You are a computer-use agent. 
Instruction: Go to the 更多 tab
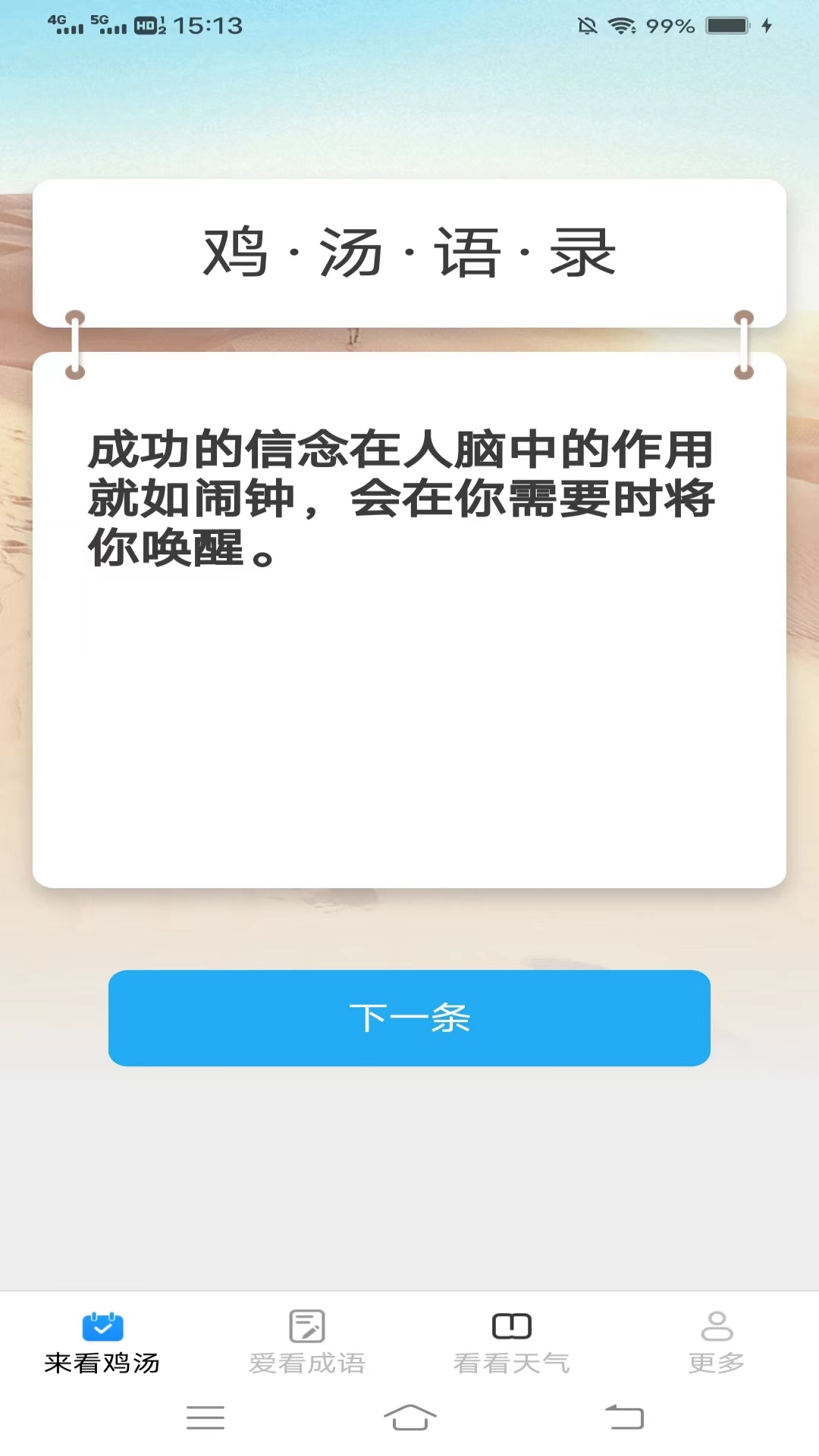(x=717, y=1342)
